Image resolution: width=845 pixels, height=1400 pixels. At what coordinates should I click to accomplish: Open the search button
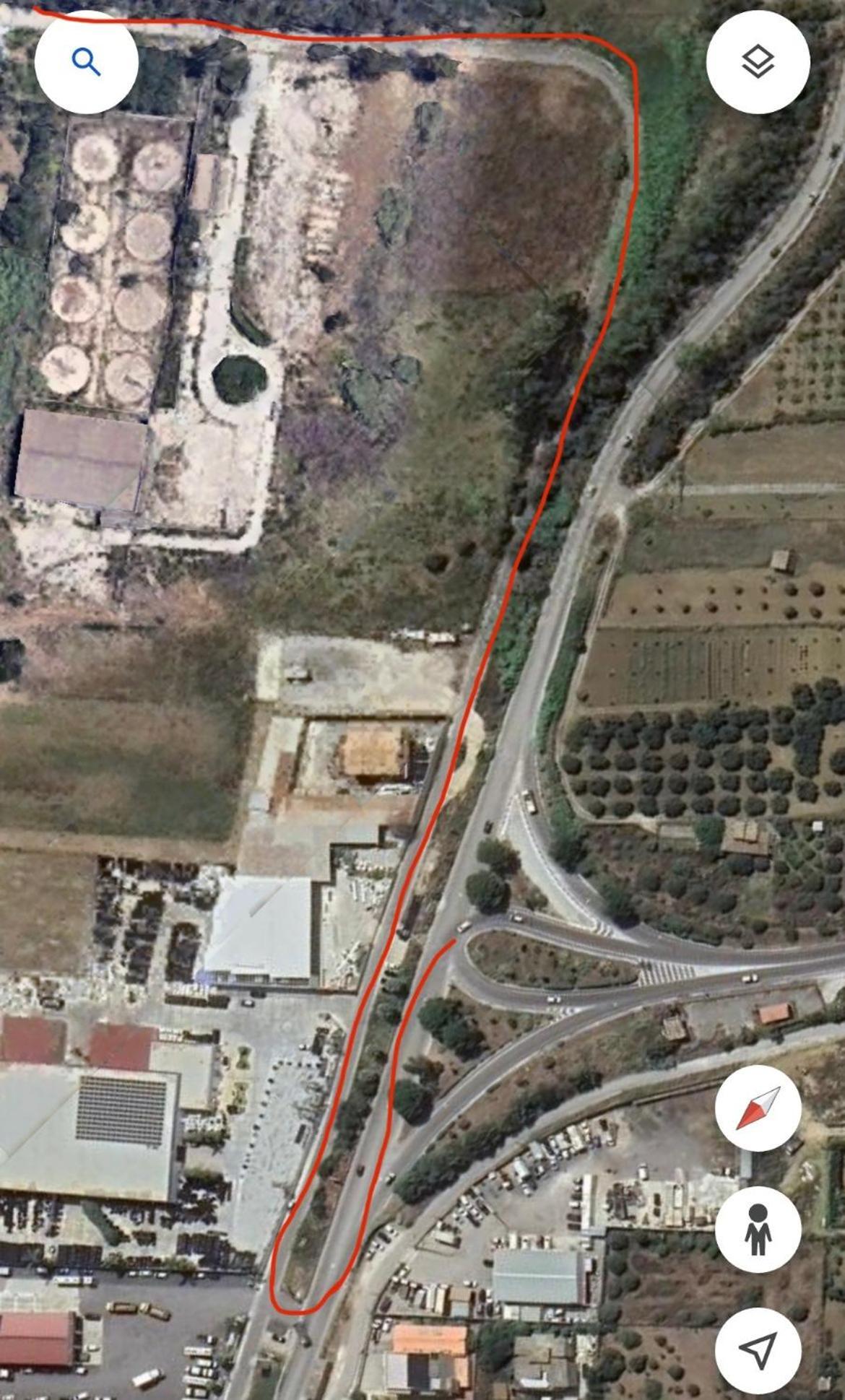click(86, 62)
